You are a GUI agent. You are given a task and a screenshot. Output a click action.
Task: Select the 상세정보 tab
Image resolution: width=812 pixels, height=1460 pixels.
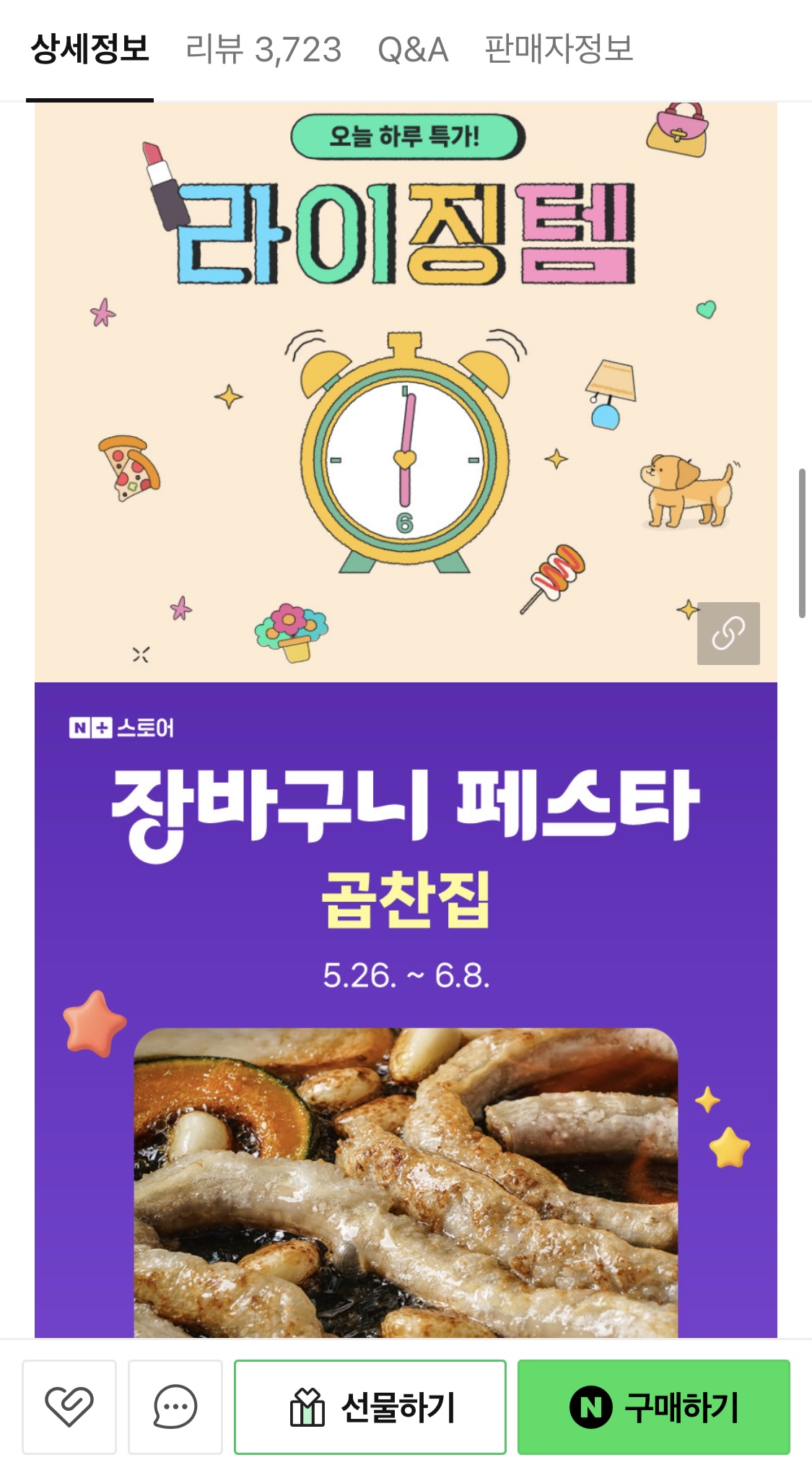tap(90, 50)
